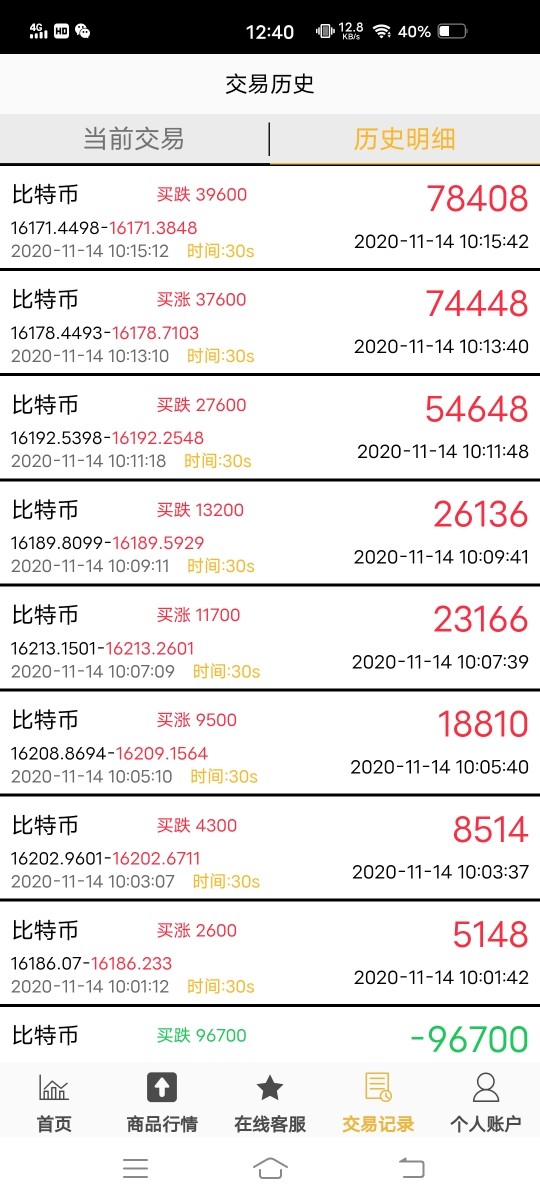Open the 买跌 39600 trade record
540x1200 pixels.
270,217
